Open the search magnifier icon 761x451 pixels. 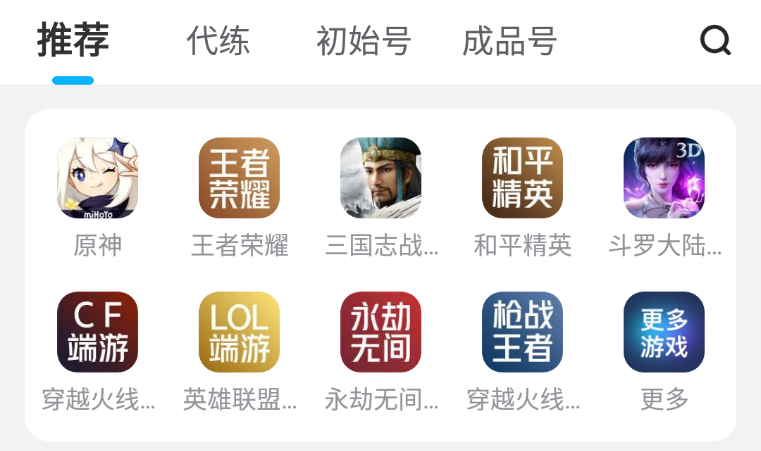(x=715, y=41)
